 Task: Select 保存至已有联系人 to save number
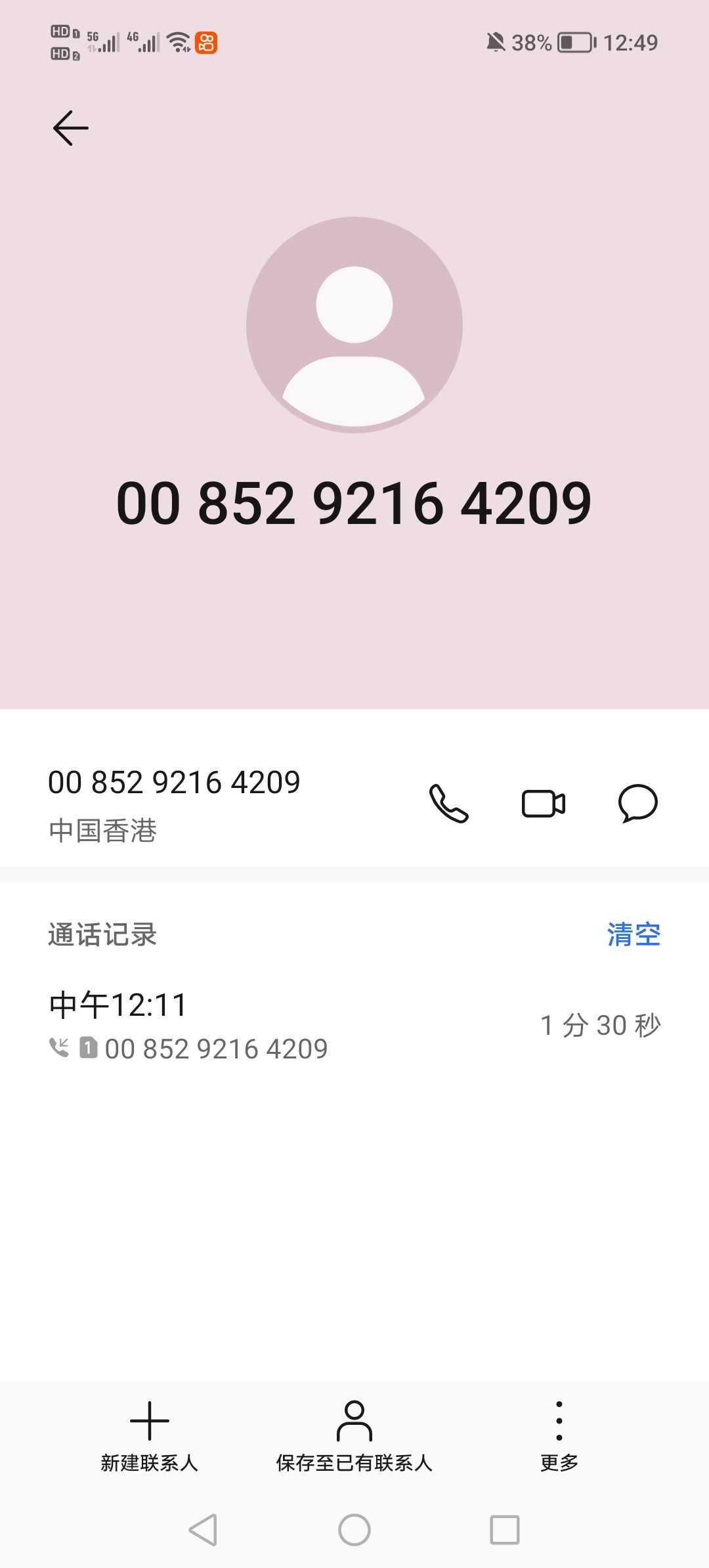pyautogui.click(x=354, y=1436)
